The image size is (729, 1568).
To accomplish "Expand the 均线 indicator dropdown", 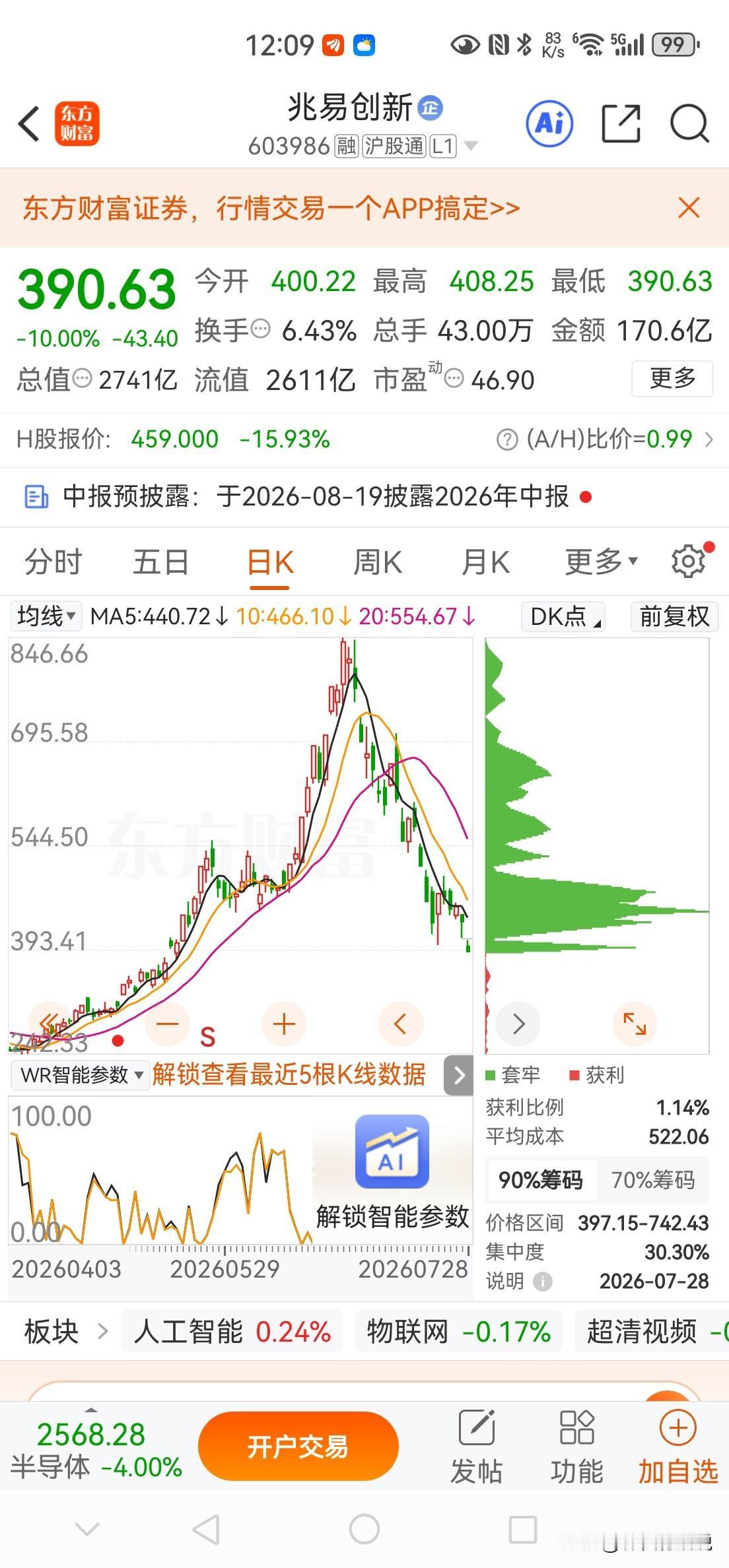I will (x=46, y=616).
